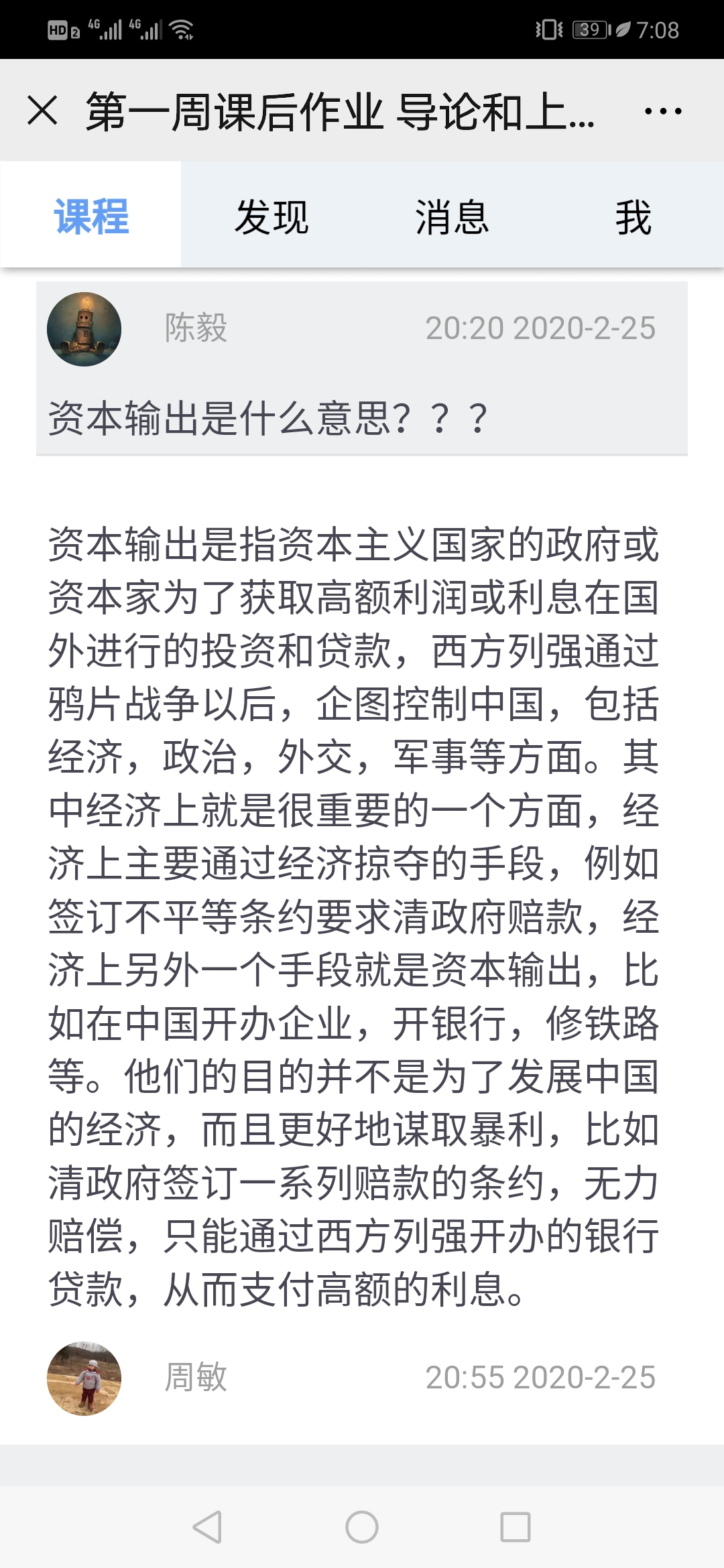Go to the system home screen

pos(362,1527)
